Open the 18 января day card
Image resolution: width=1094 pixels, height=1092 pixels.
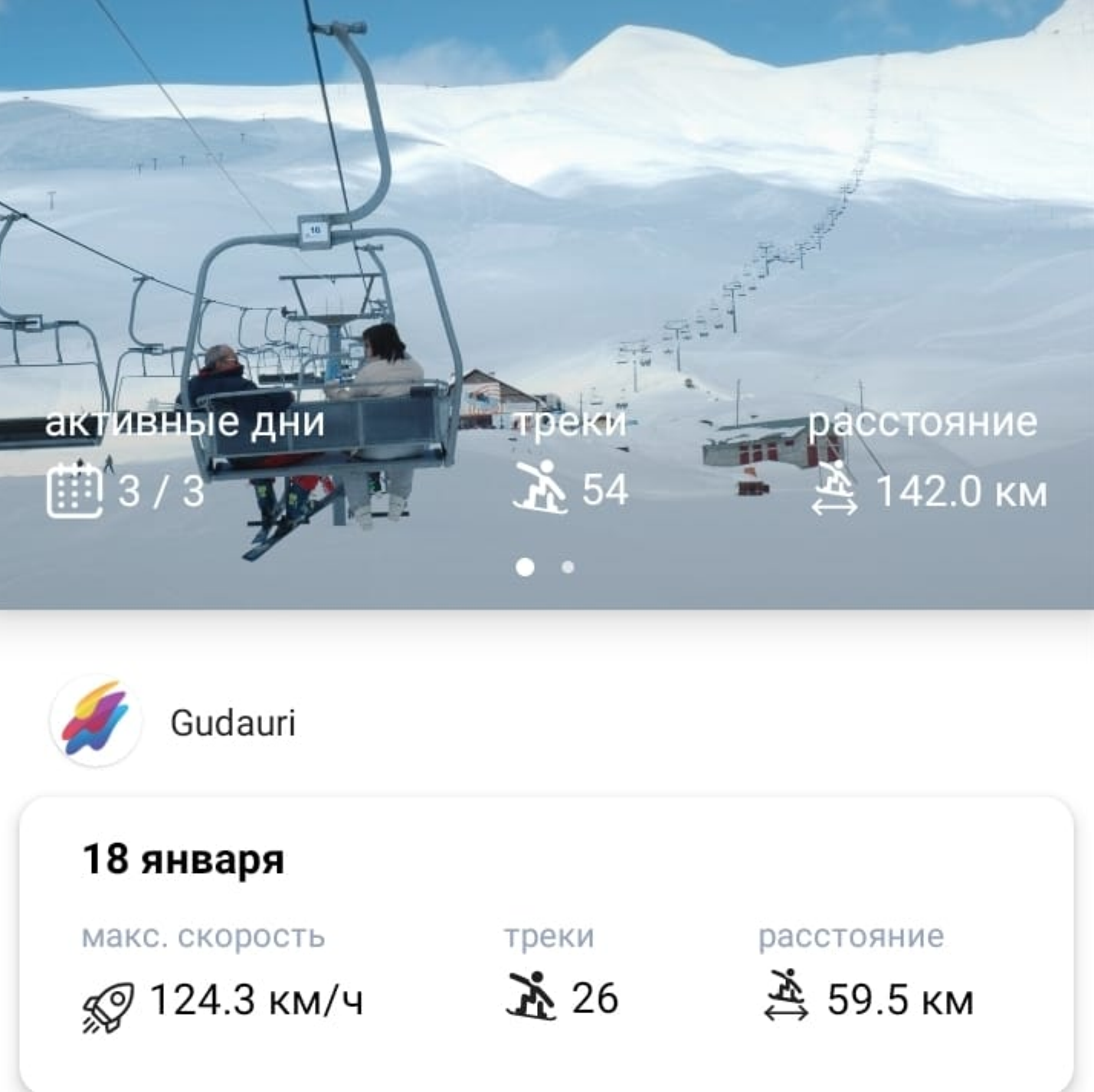coord(545,942)
